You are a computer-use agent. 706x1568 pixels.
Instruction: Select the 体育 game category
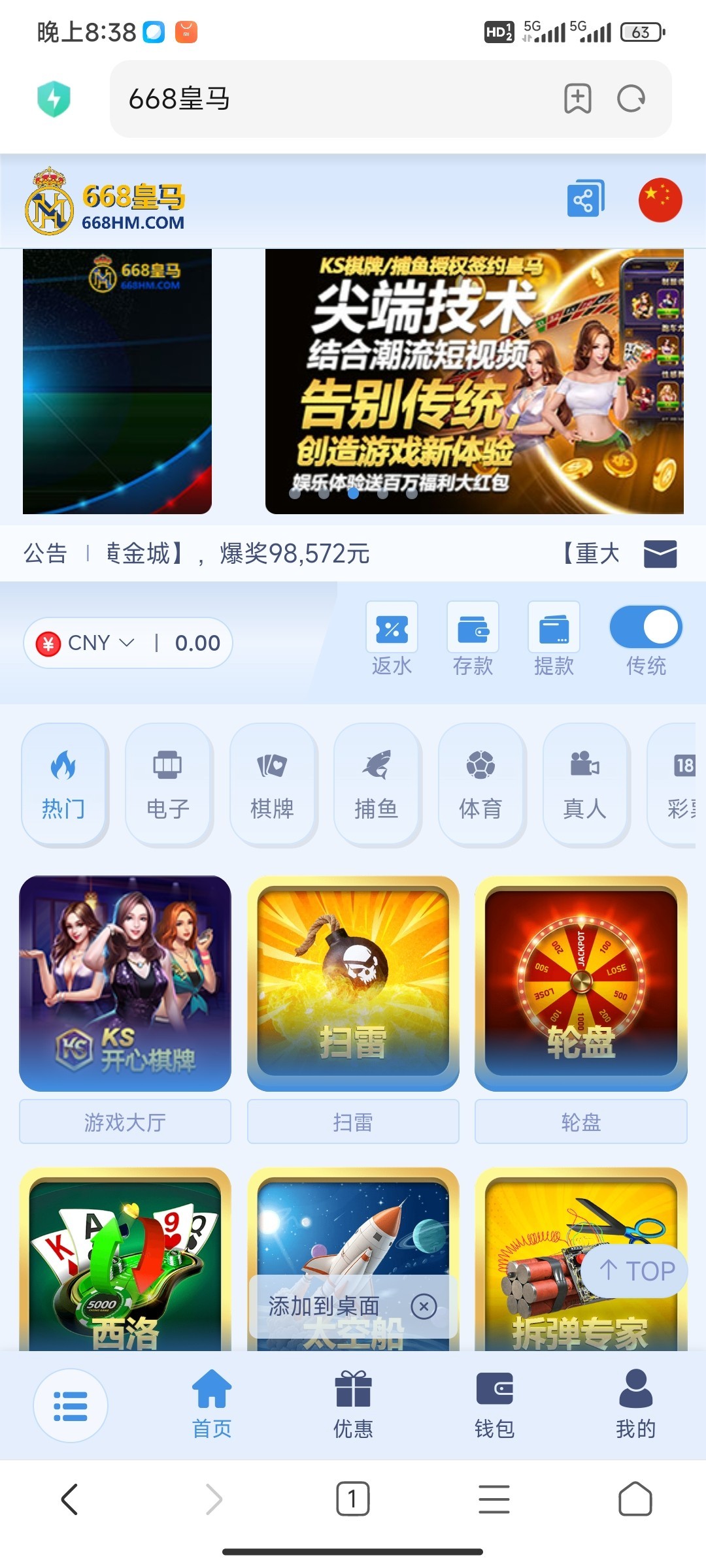coord(480,784)
